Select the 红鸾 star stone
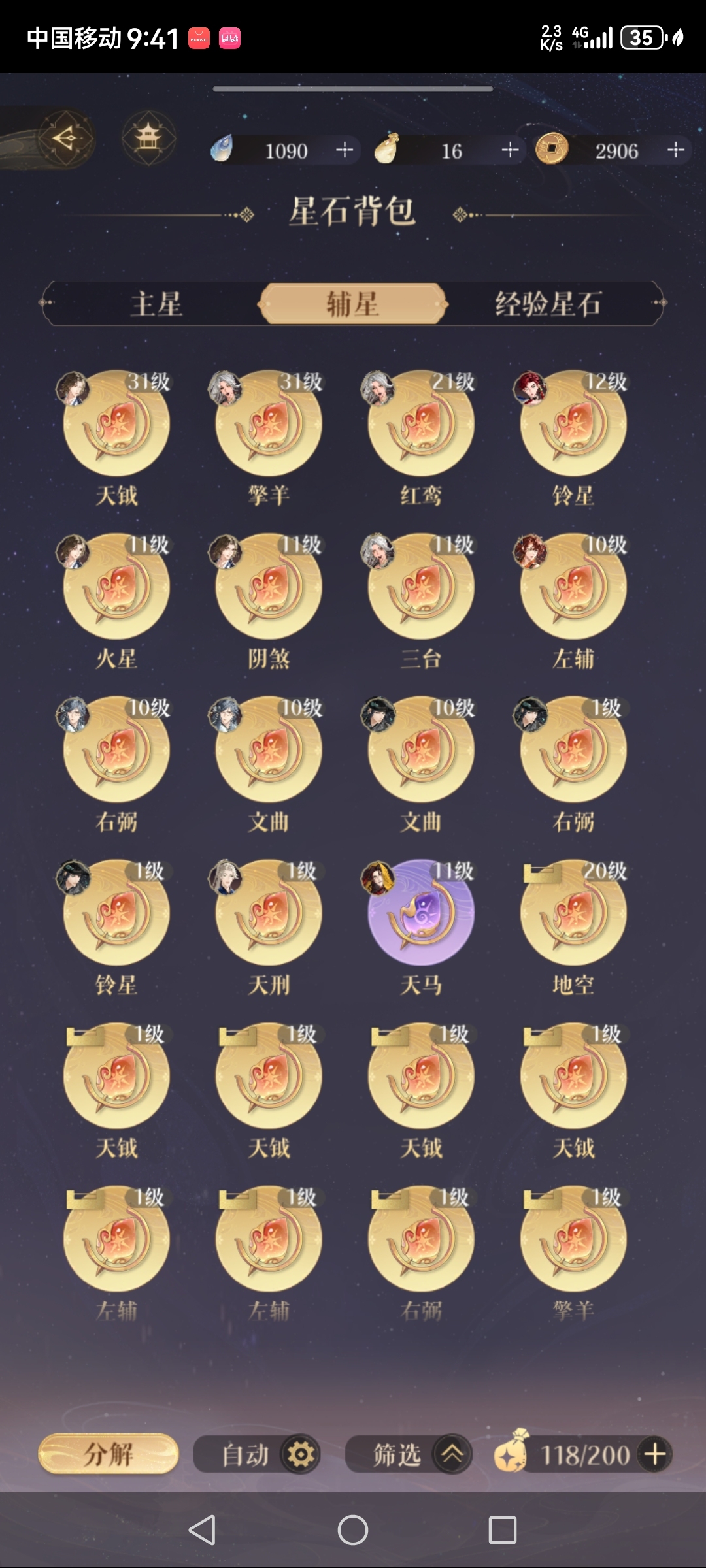This screenshot has height=1568, width=706. [421, 425]
